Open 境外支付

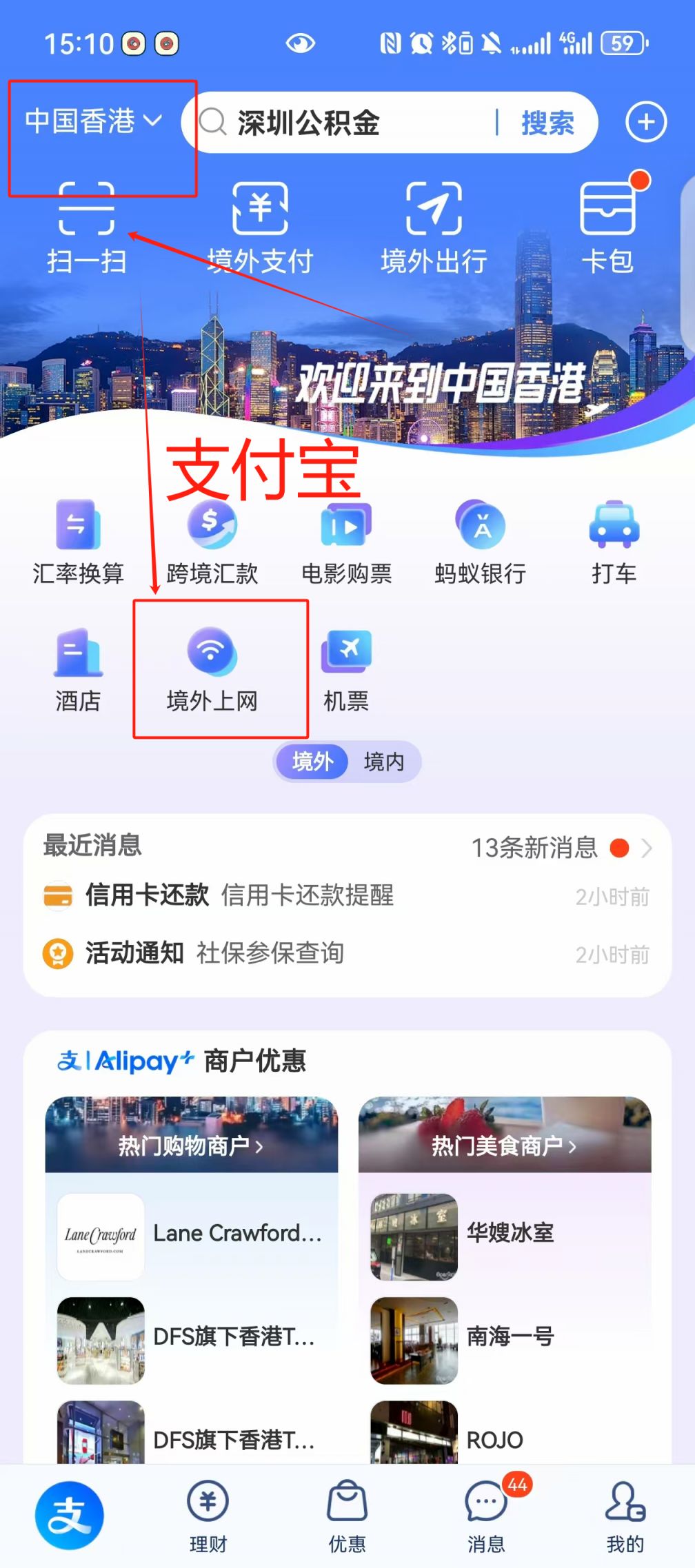(x=260, y=227)
